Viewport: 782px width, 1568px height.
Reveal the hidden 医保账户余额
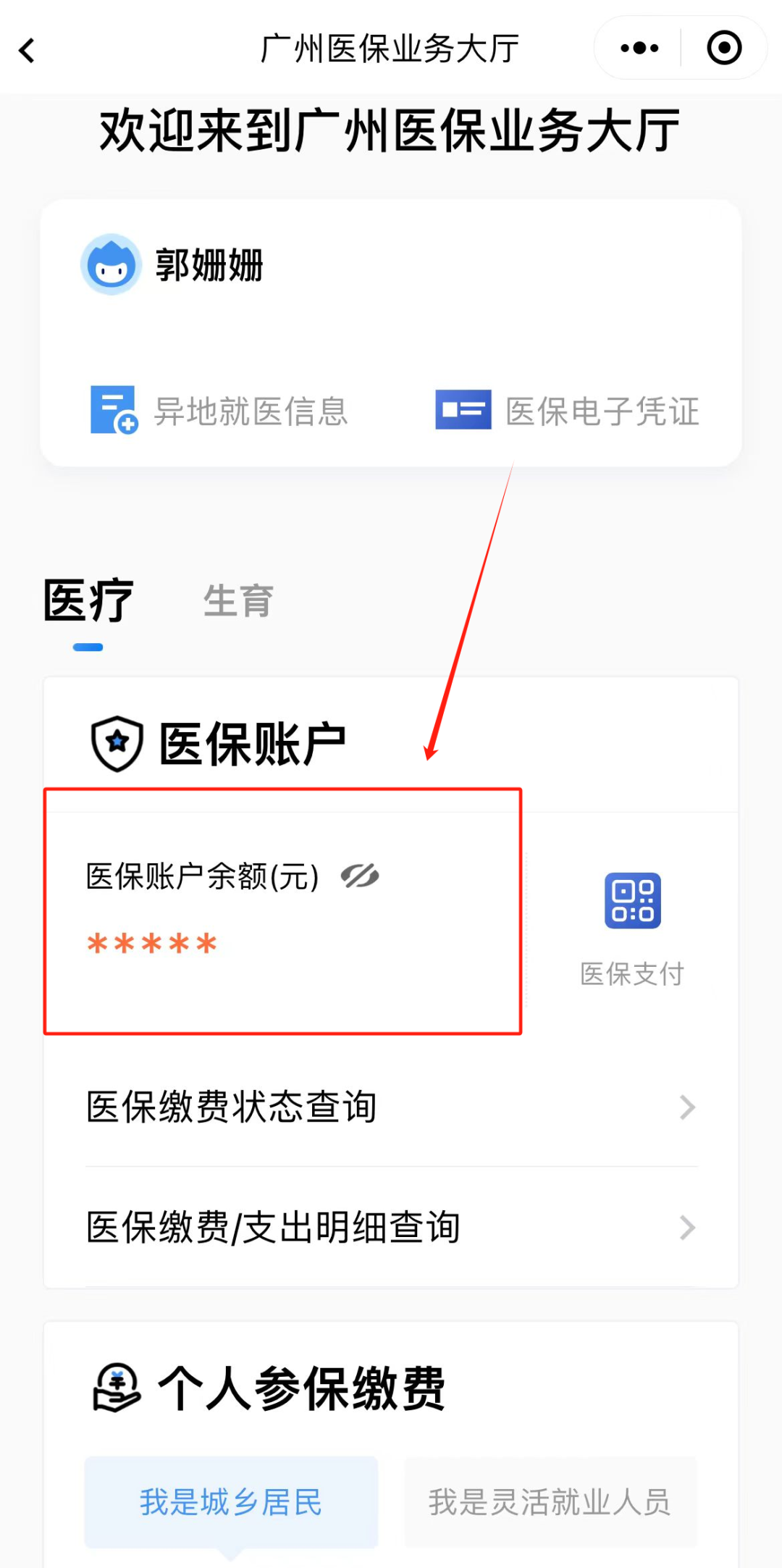(x=360, y=876)
